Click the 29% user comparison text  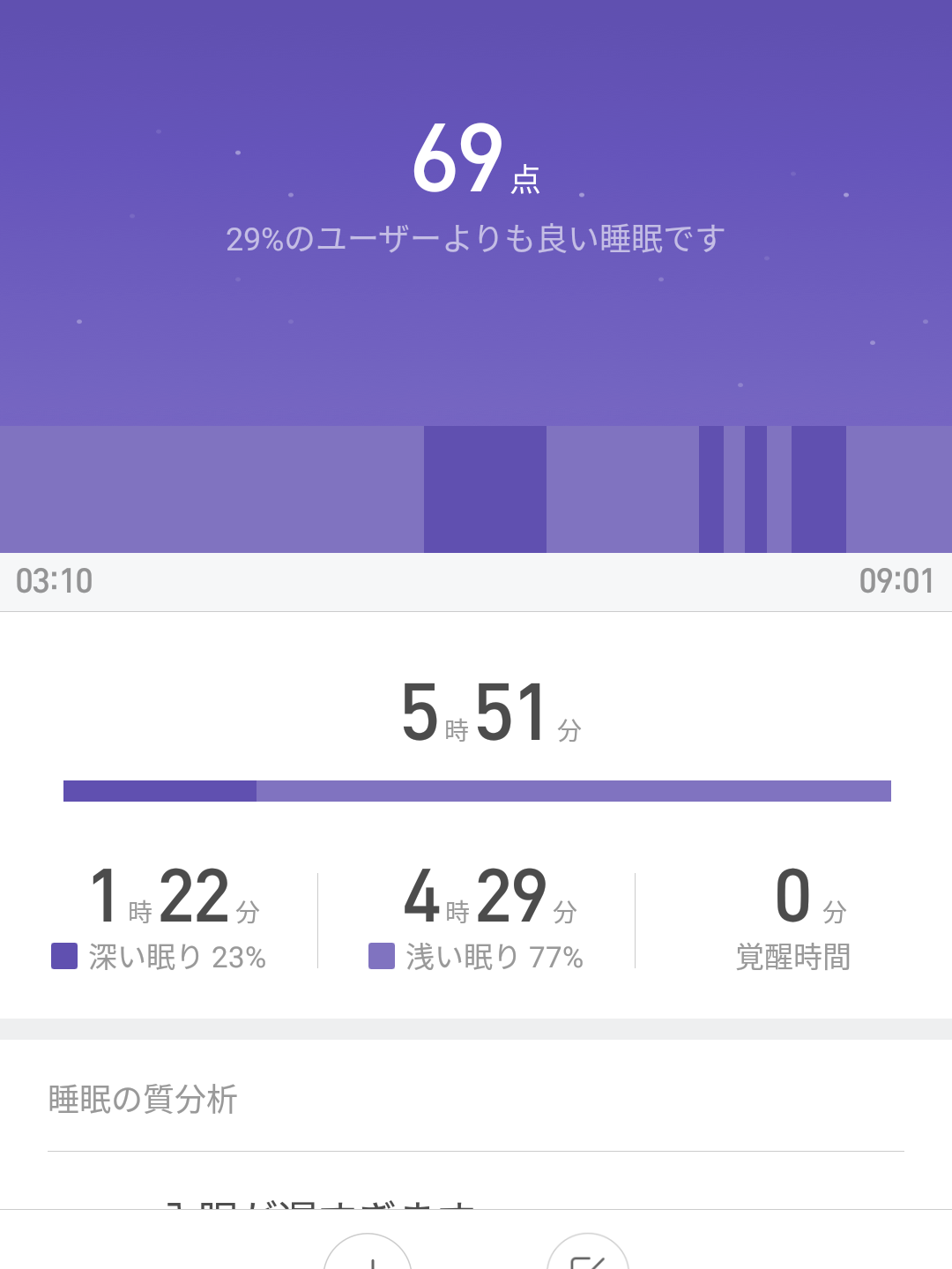476,236
